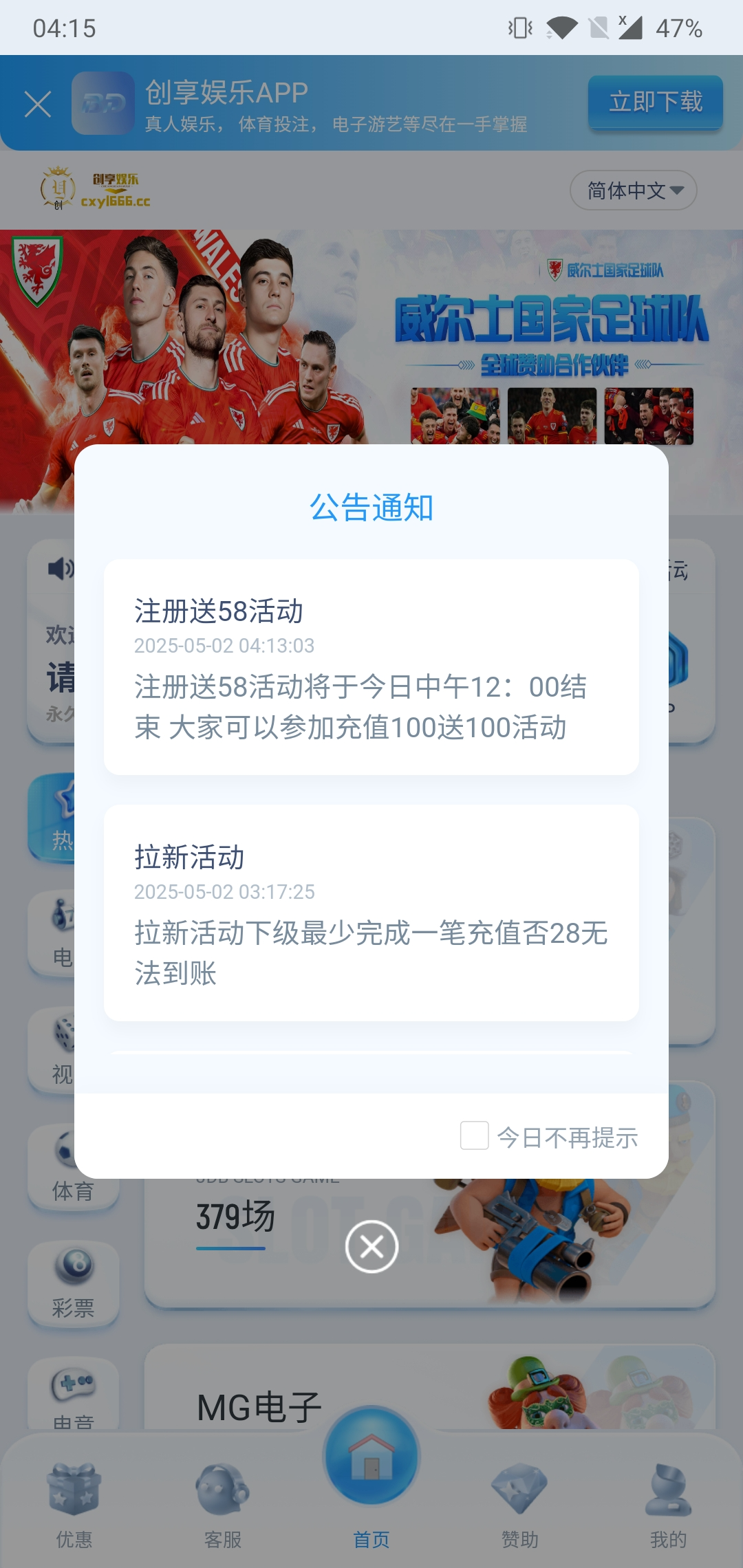Open the 我的 profile tab
743x1568 pixels.
click(x=668, y=1506)
